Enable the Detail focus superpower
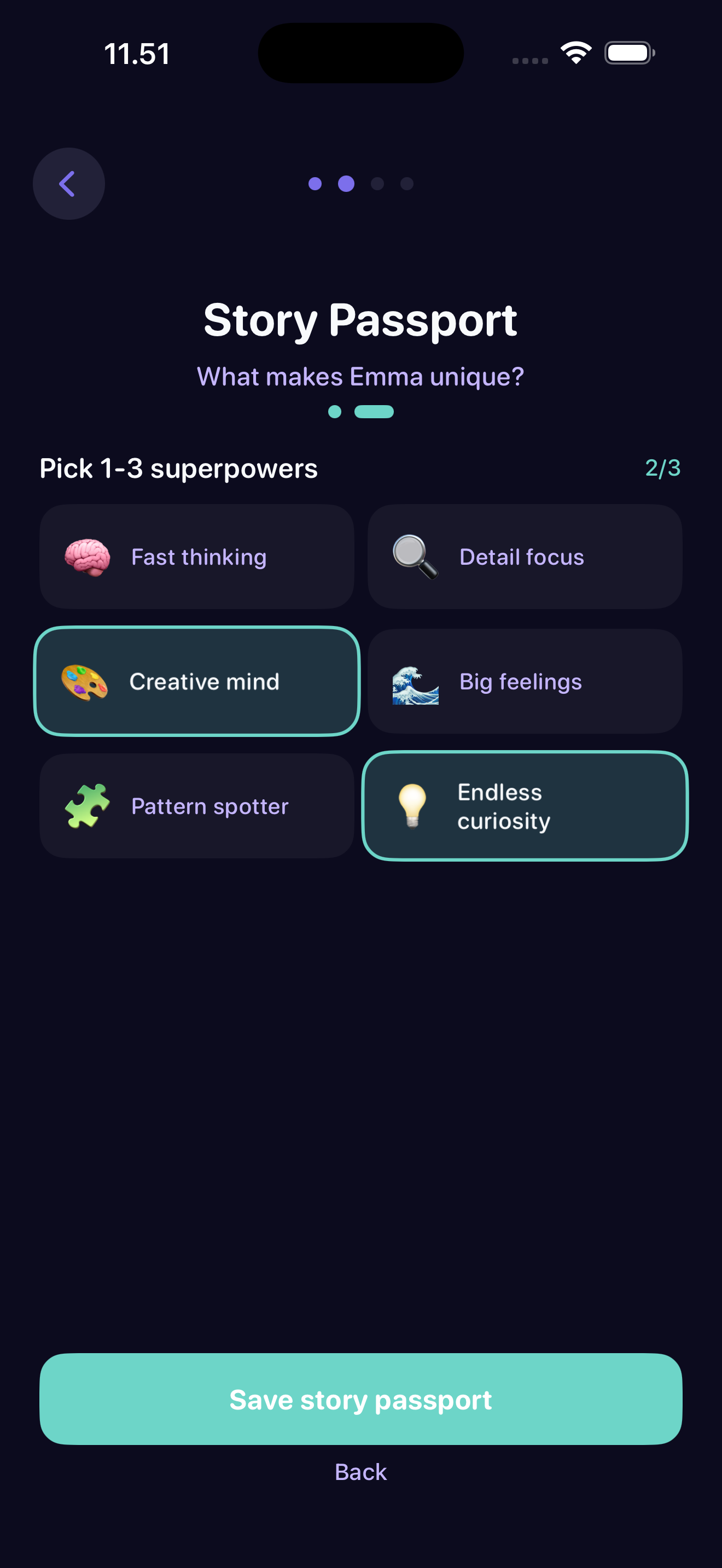This screenshot has height=1568, width=722. (x=525, y=557)
